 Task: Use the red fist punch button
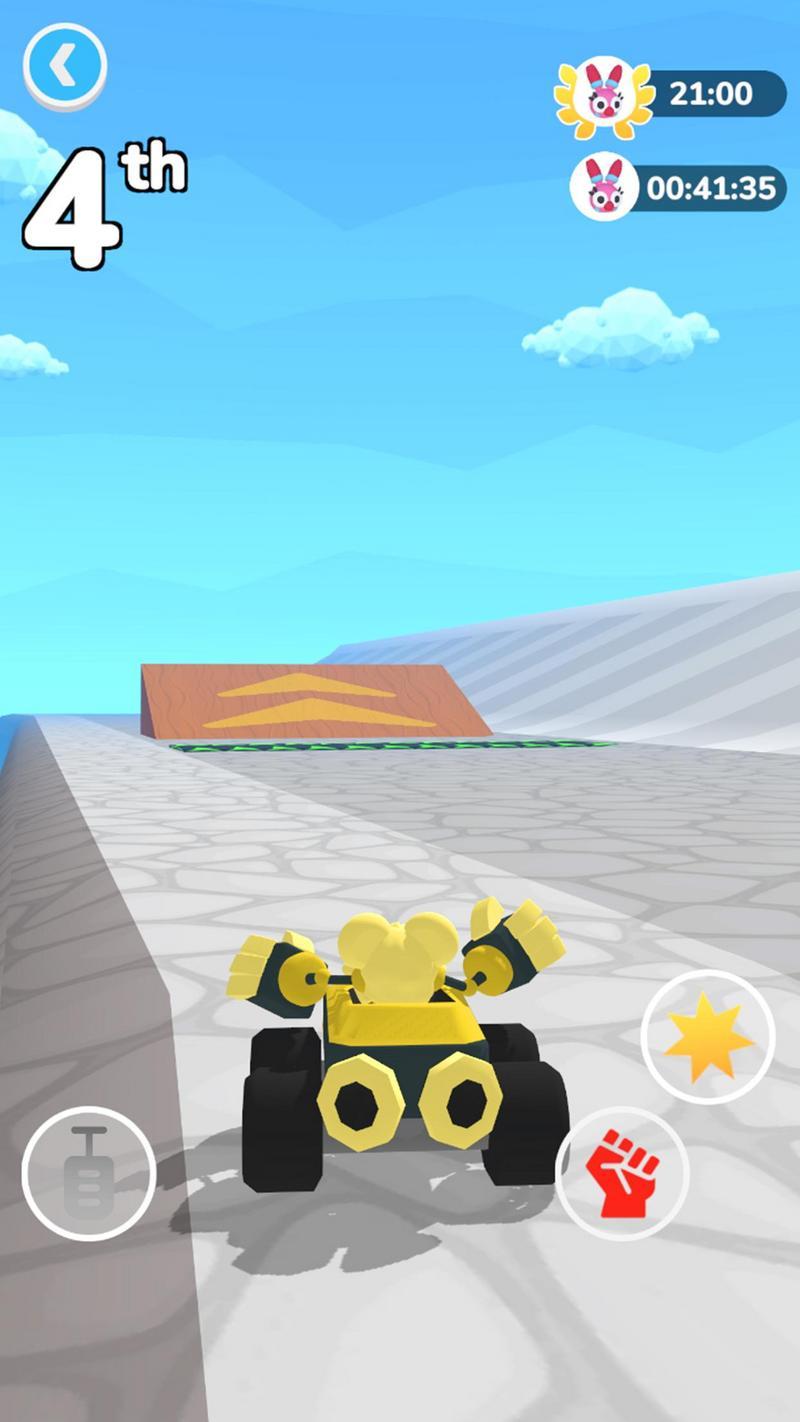point(622,1174)
